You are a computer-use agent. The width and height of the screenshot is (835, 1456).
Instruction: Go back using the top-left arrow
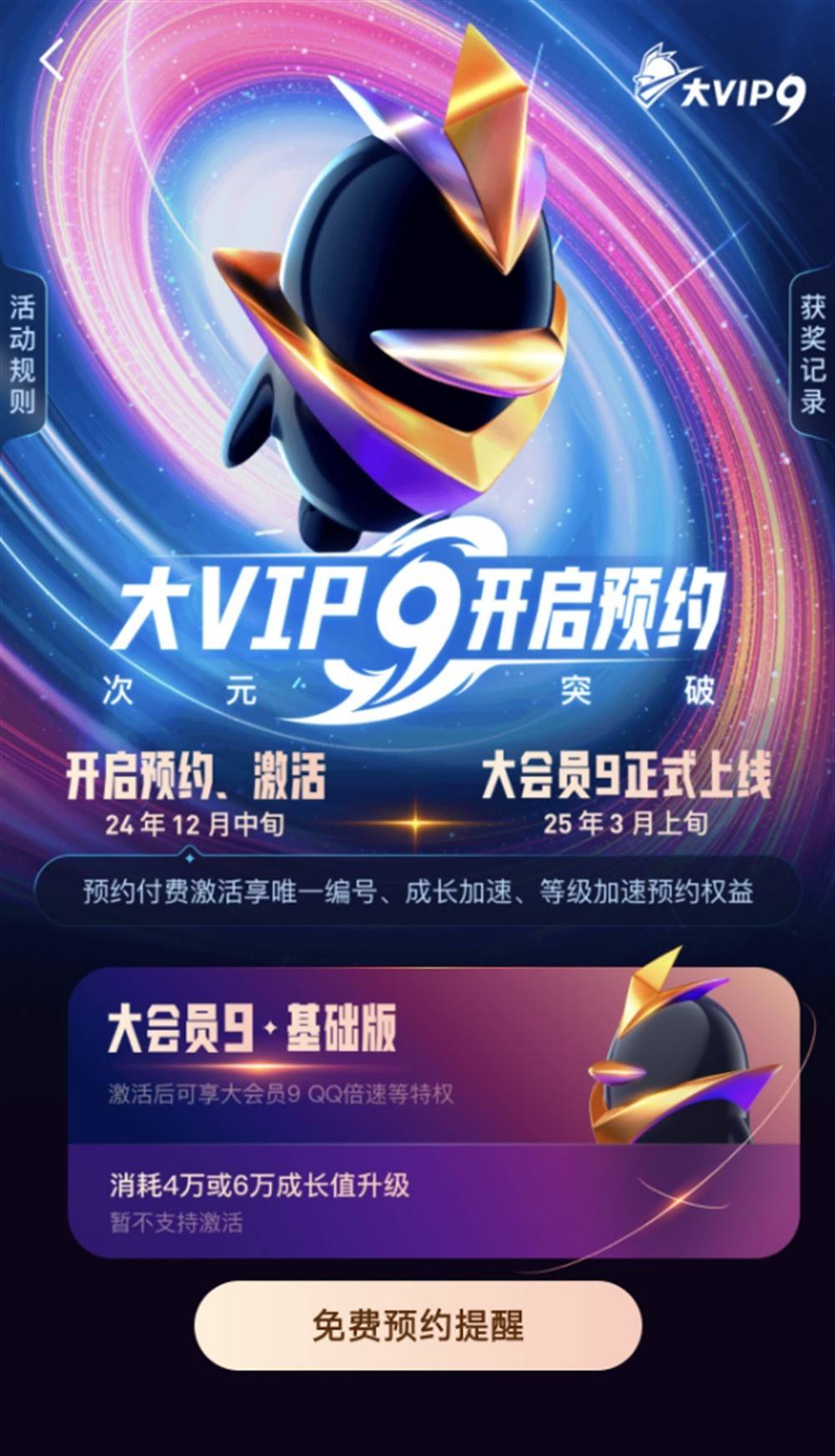pos(52,61)
